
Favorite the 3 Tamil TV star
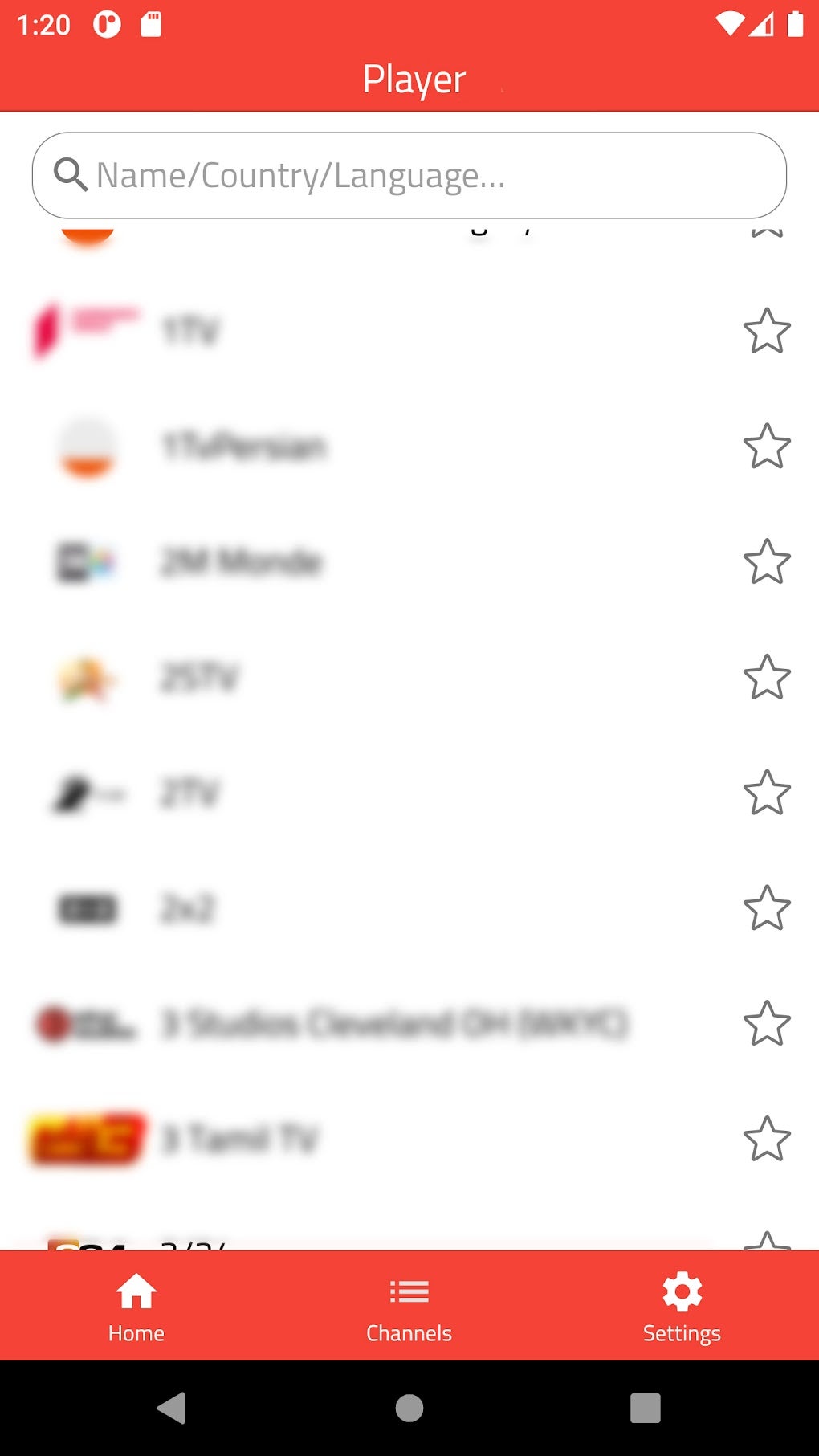pos(765,1136)
